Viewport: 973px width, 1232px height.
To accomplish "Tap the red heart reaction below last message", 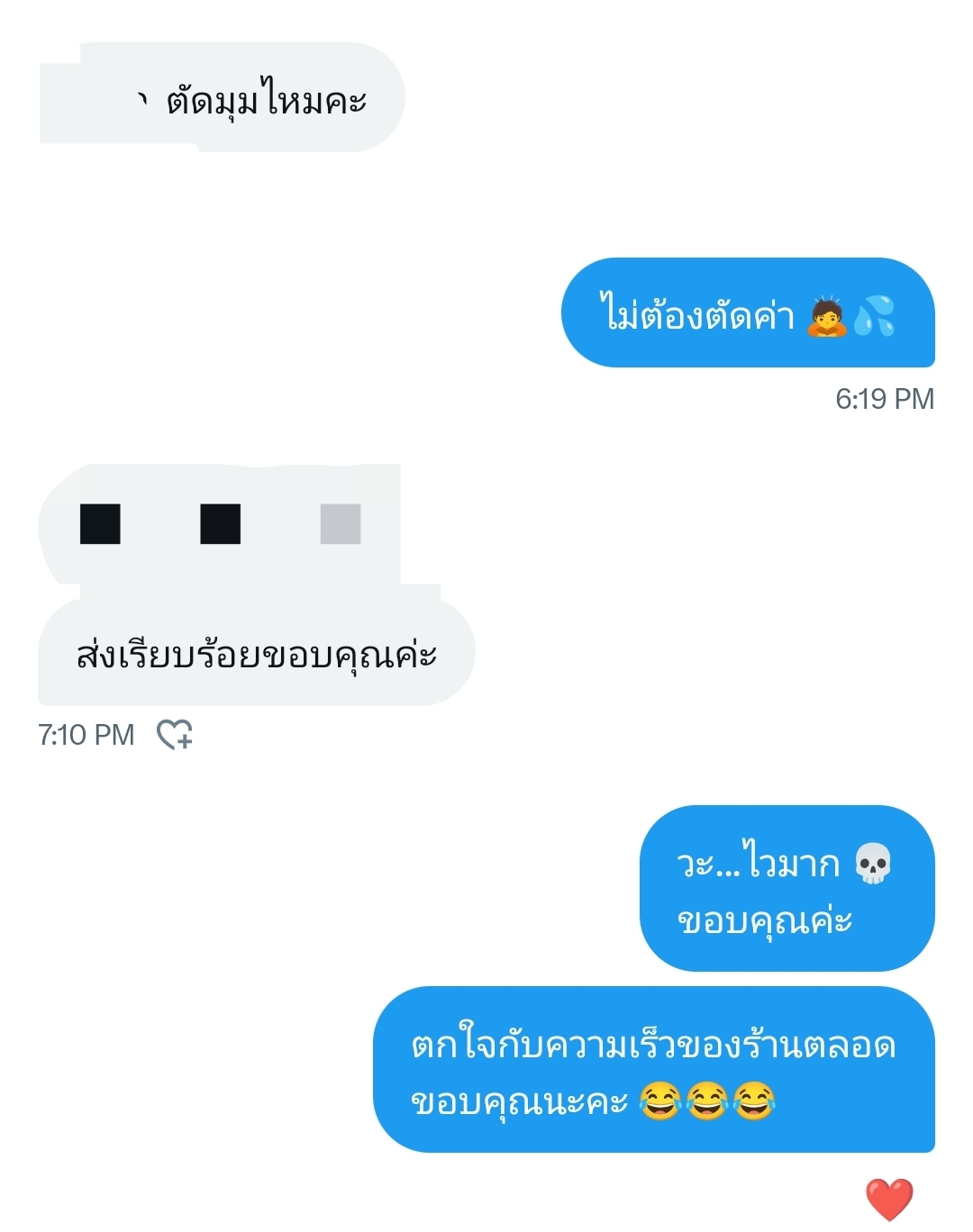I will pos(888,1200).
